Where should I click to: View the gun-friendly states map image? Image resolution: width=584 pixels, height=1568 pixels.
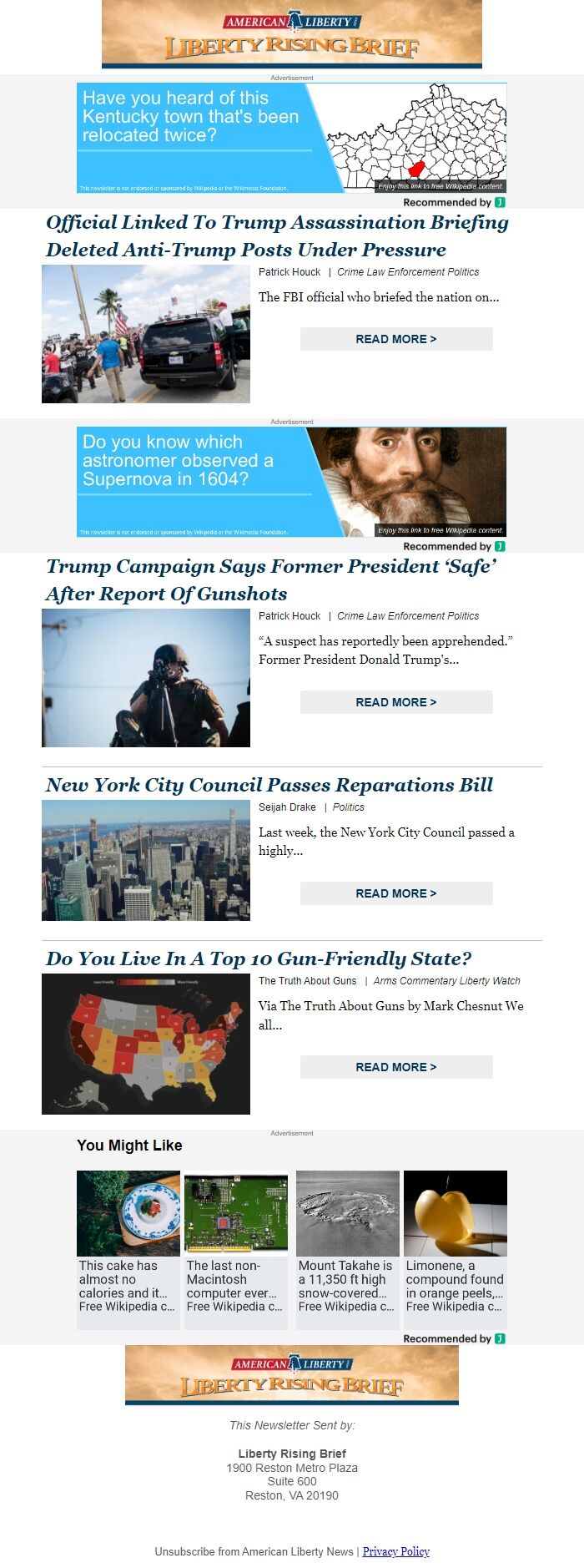(x=146, y=1044)
